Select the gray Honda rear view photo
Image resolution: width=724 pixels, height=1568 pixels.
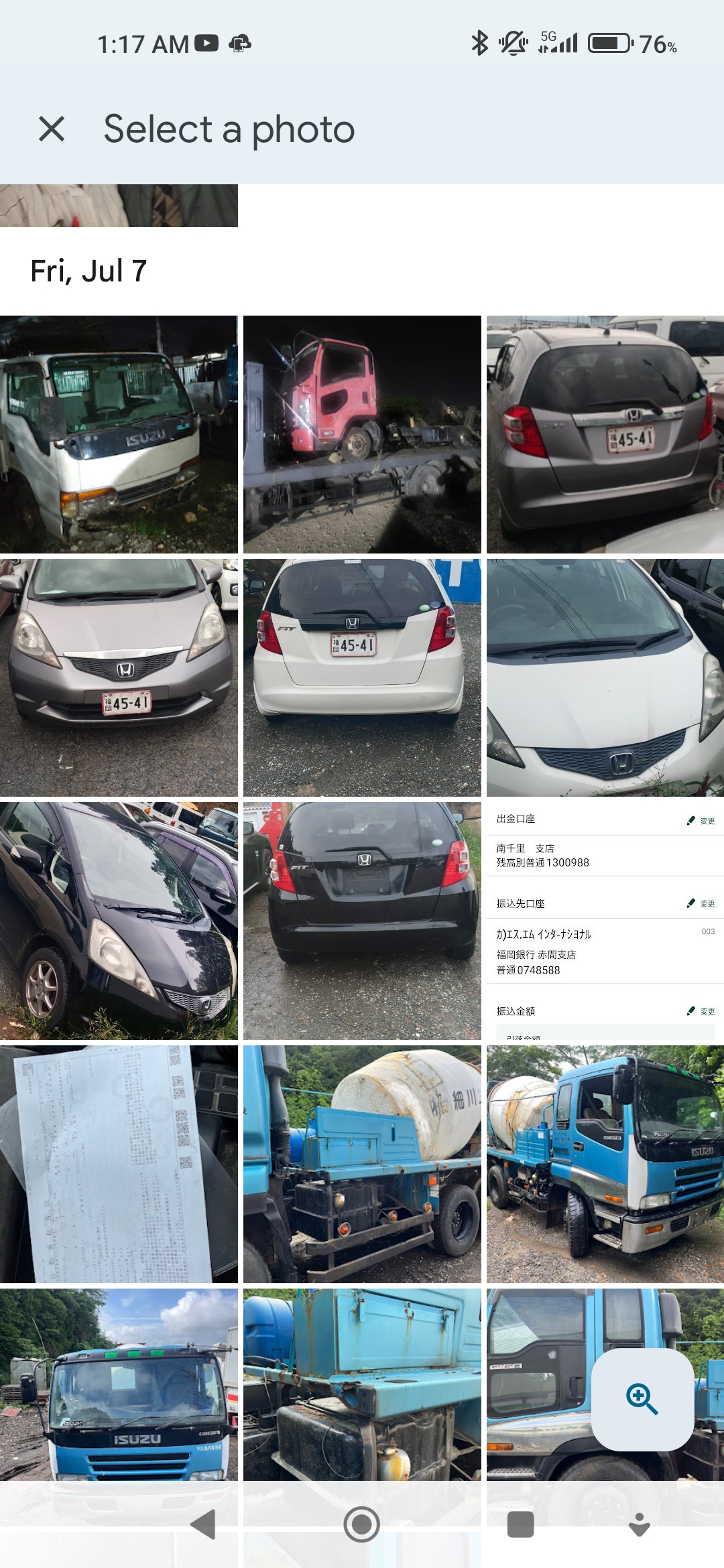pyautogui.click(x=605, y=434)
